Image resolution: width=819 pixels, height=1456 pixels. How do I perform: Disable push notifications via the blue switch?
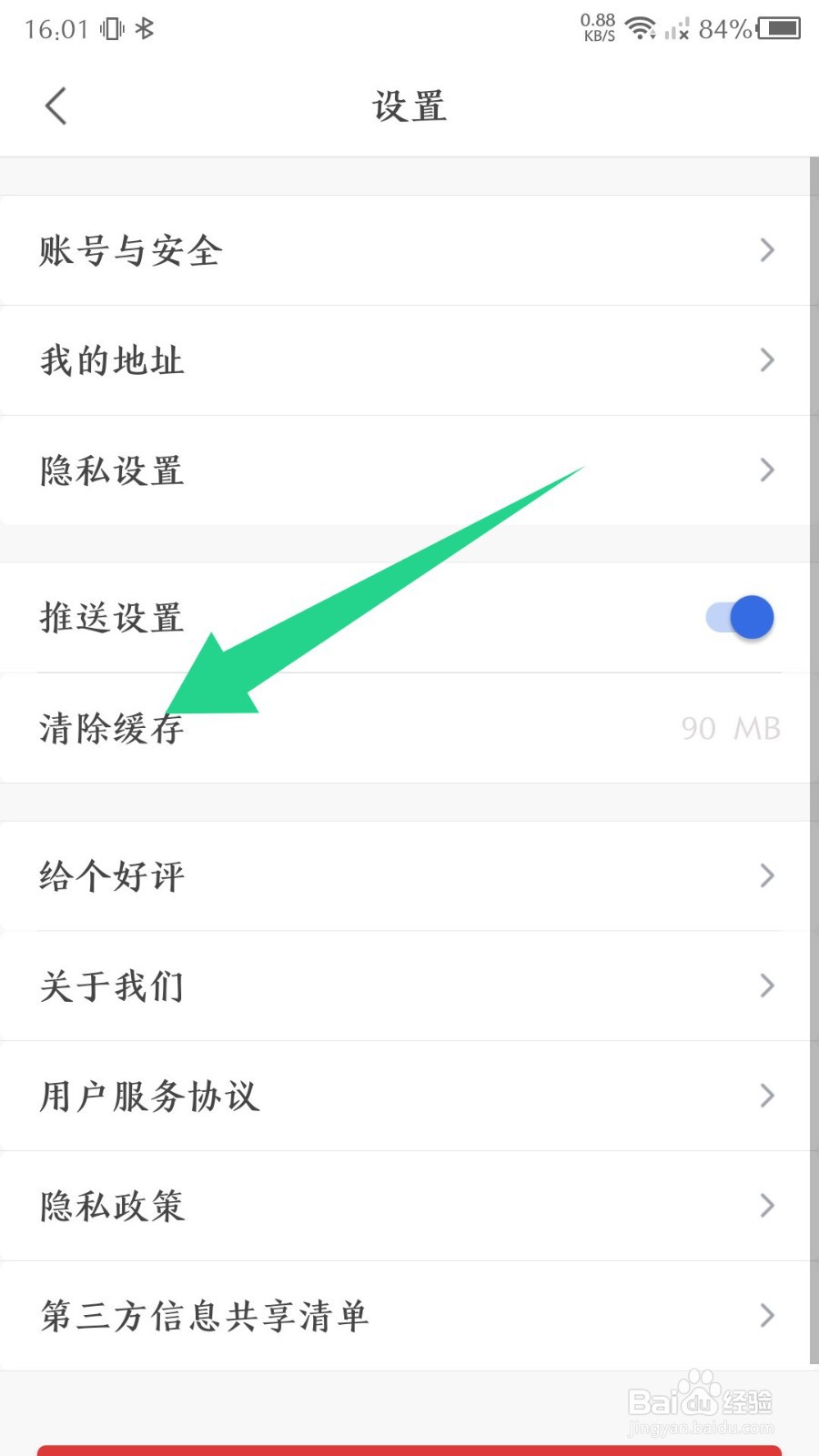737,617
